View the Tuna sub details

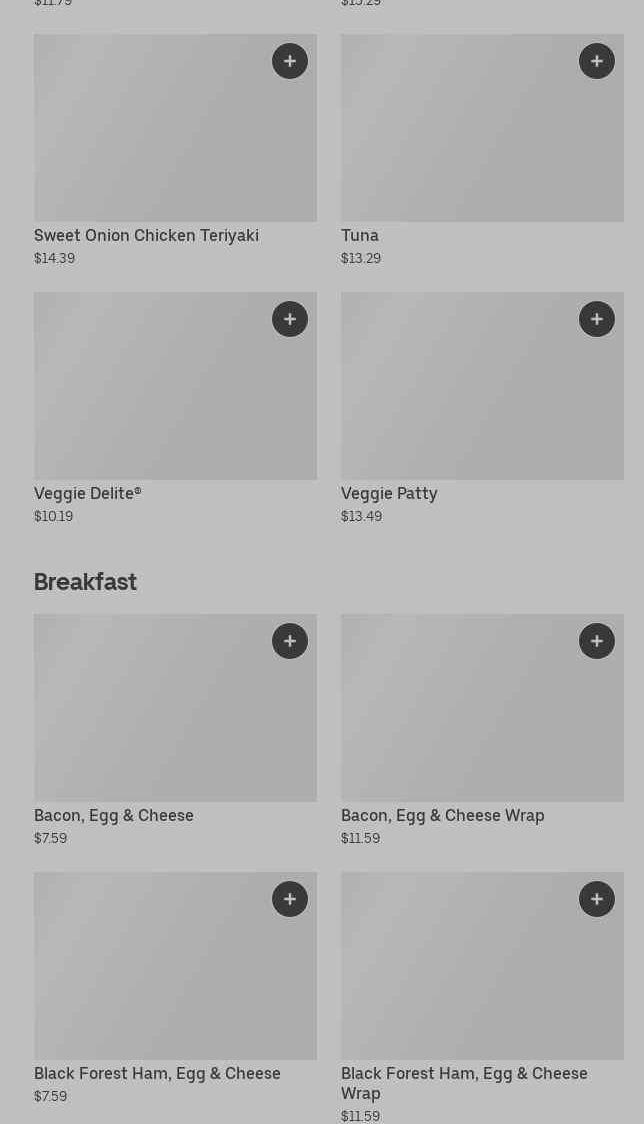pos(360,235)
